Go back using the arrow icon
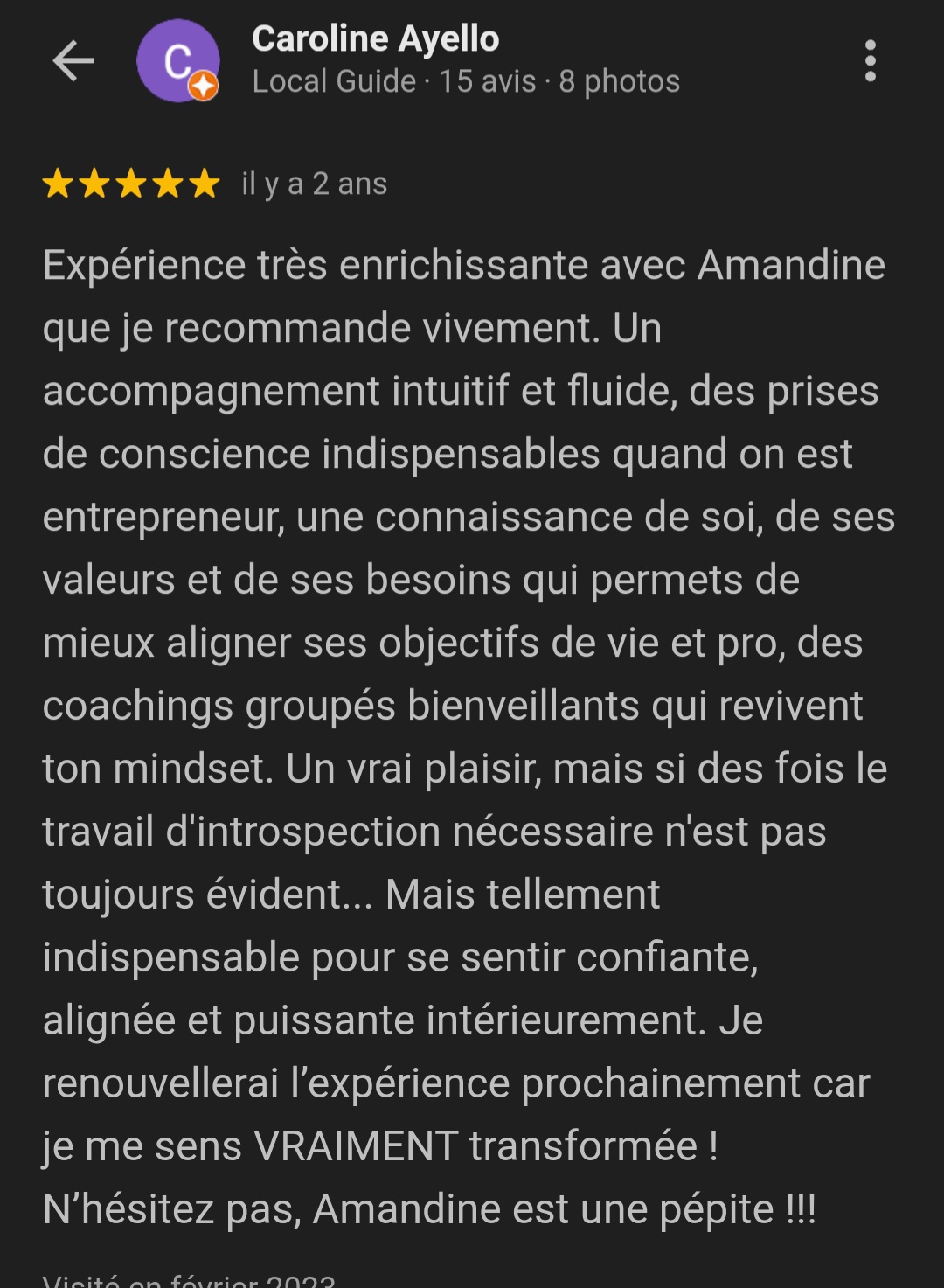 pyautogui.click(x=73, y=61)
